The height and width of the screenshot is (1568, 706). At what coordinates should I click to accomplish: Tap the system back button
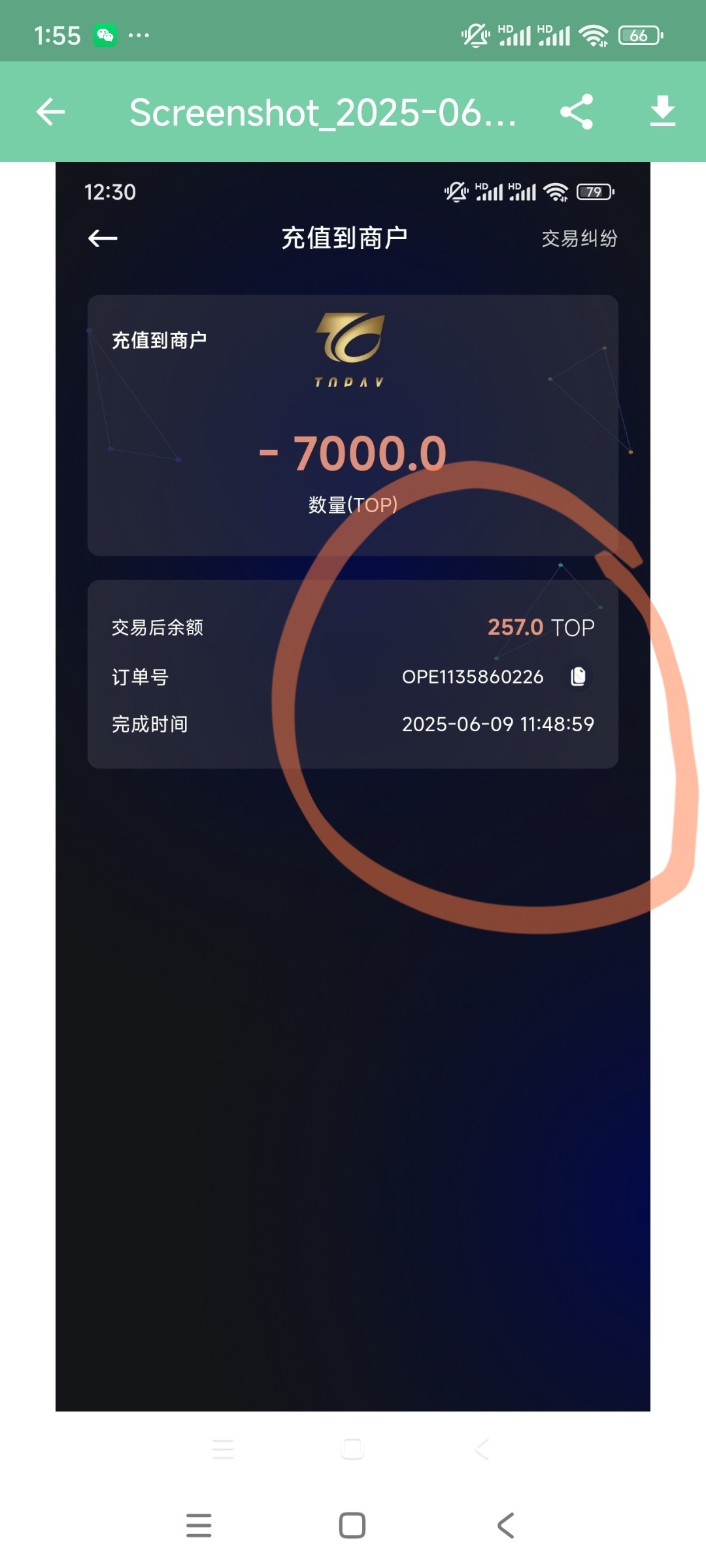[505, 1526]
